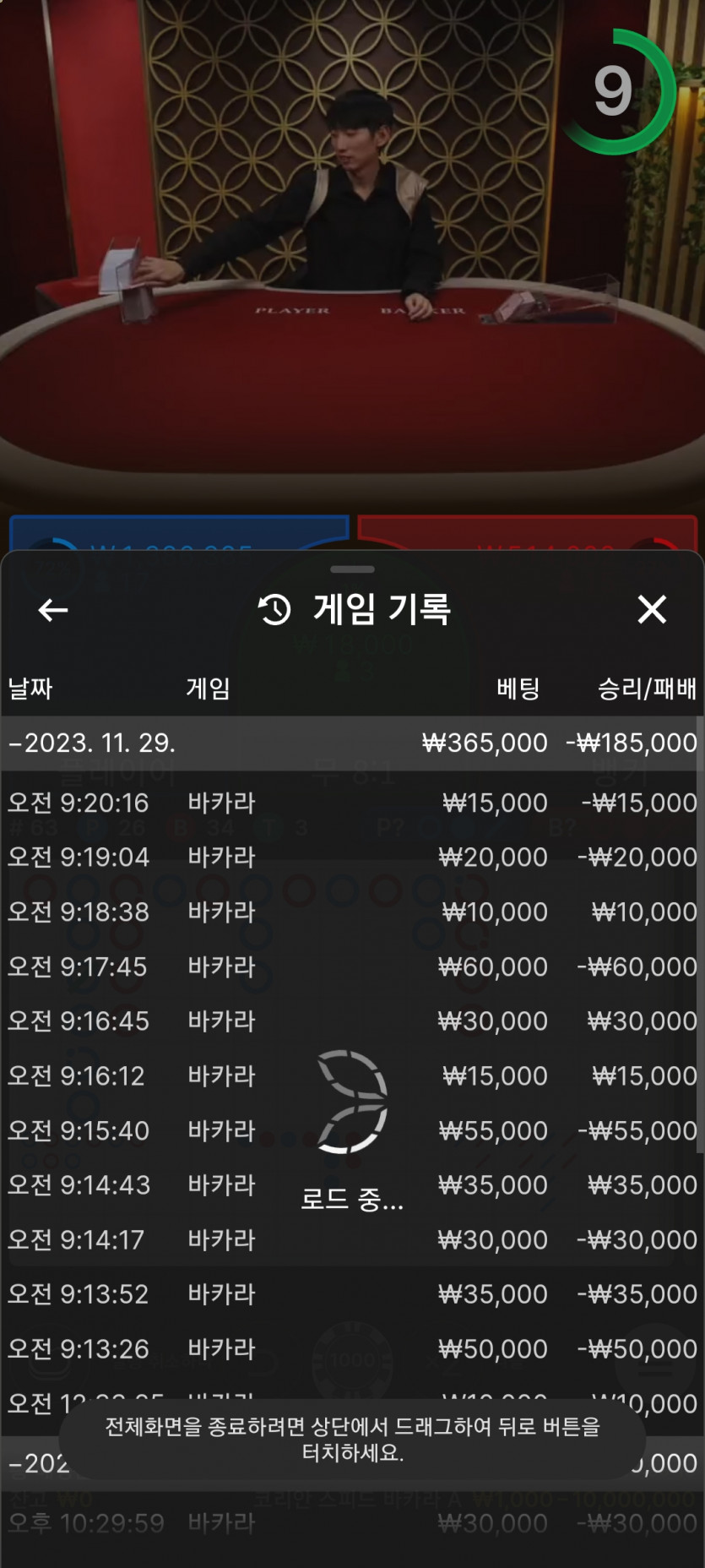Screen dimensions: 705x1568
Task: Open the 오전 9:20:16 baccarat record
Action: point(352,803)
